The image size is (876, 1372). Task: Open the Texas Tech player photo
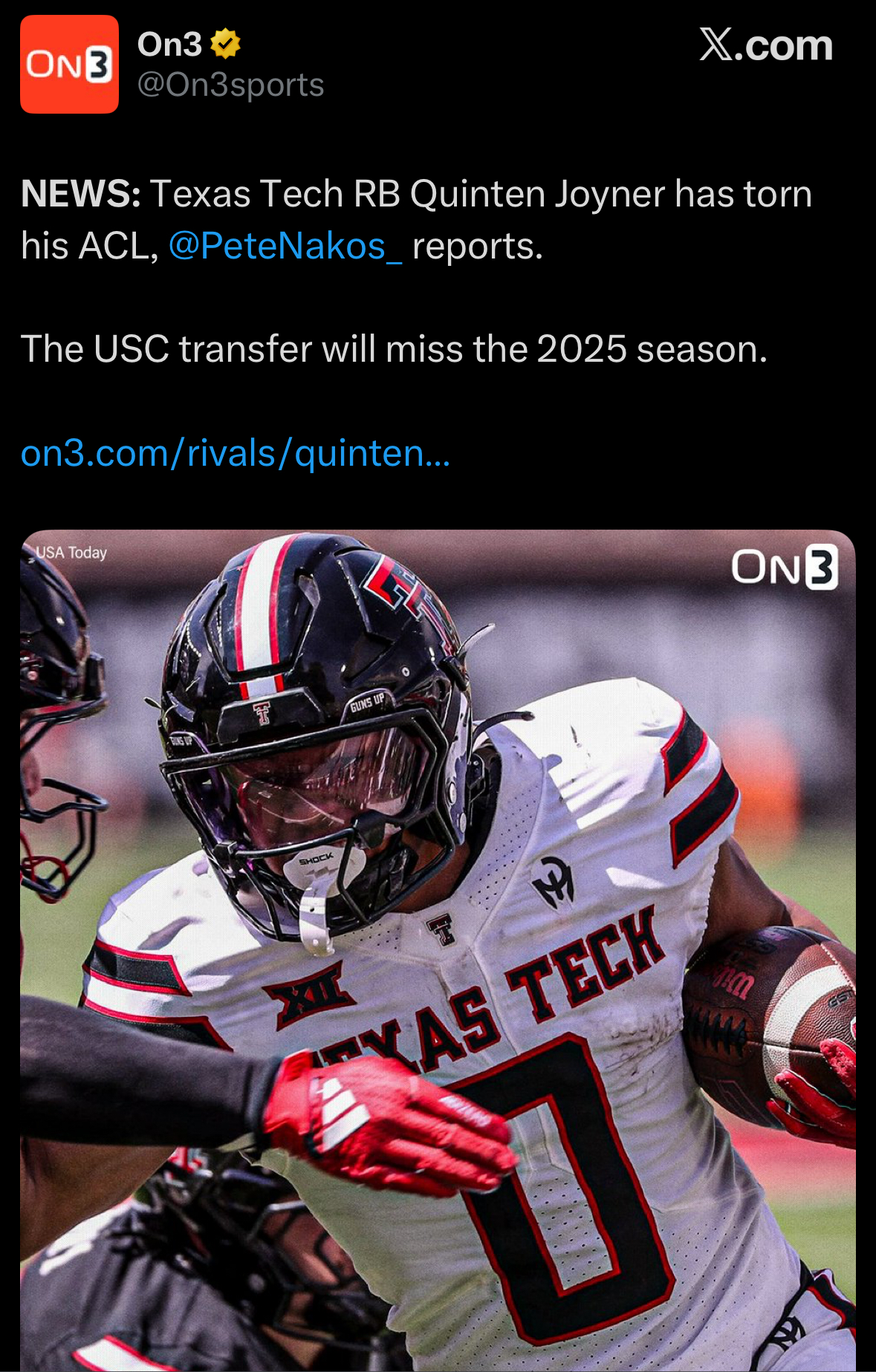click(438, 949)
